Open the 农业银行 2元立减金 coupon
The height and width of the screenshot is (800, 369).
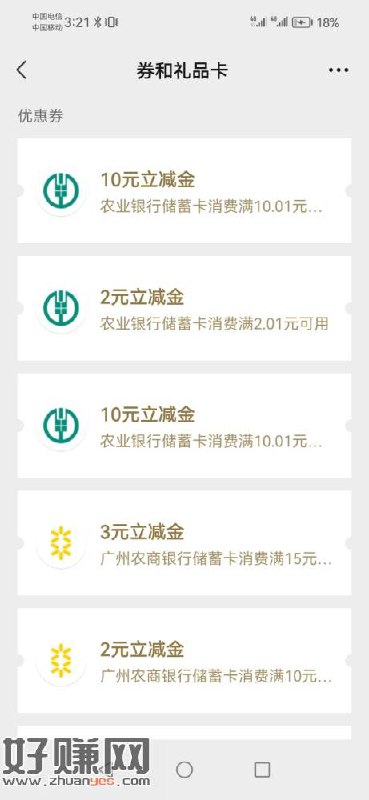click(184, 308)
